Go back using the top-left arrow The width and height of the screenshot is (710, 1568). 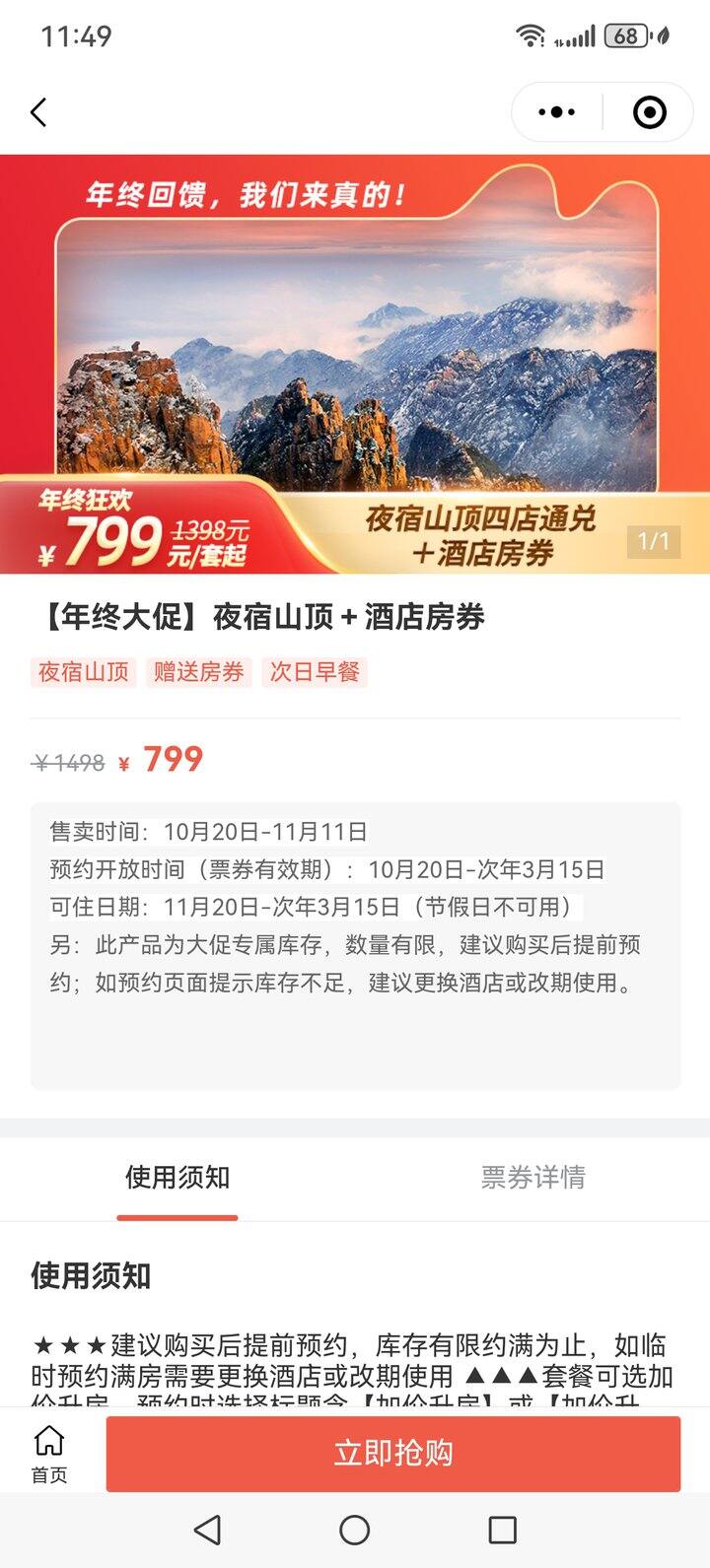pyautogui.click(x=38, y=112)
